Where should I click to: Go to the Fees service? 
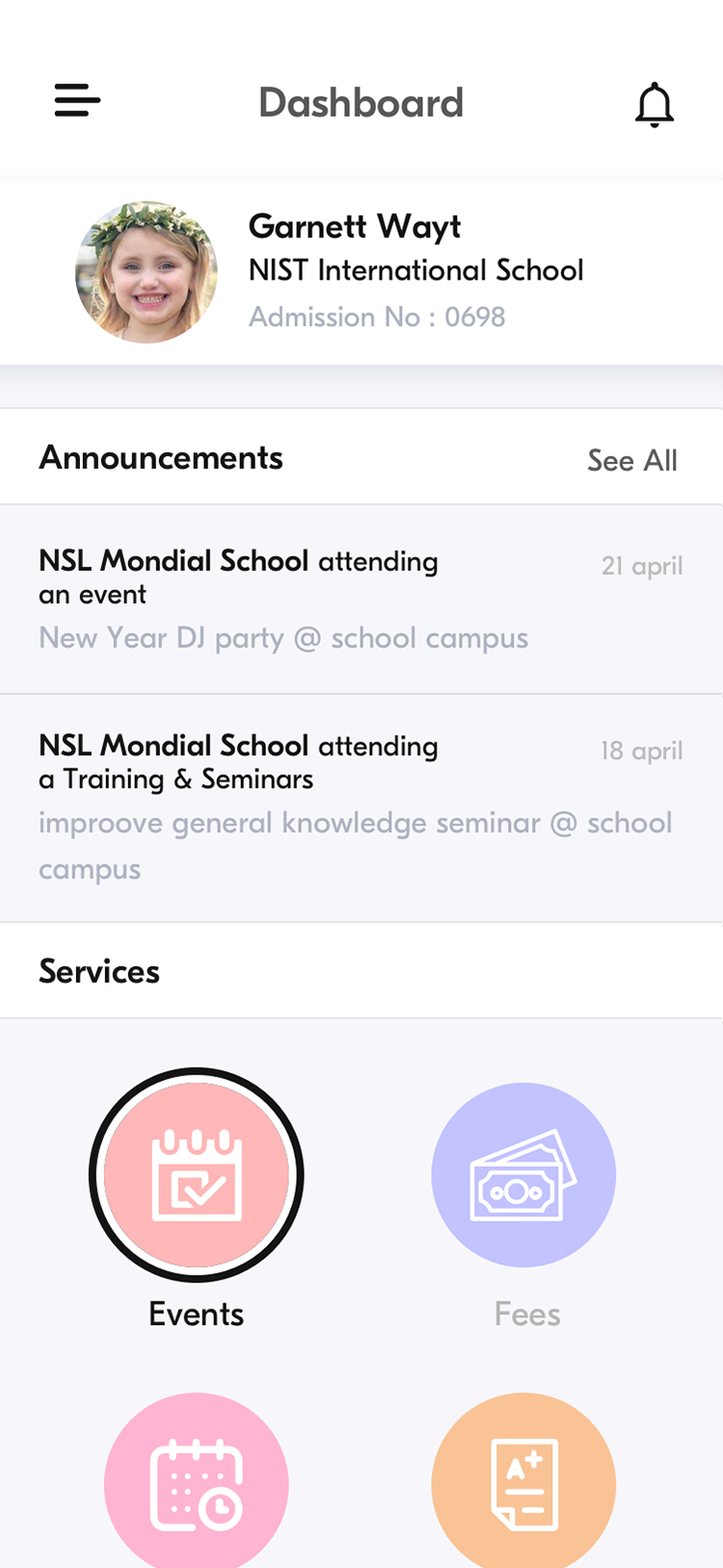523,1175
